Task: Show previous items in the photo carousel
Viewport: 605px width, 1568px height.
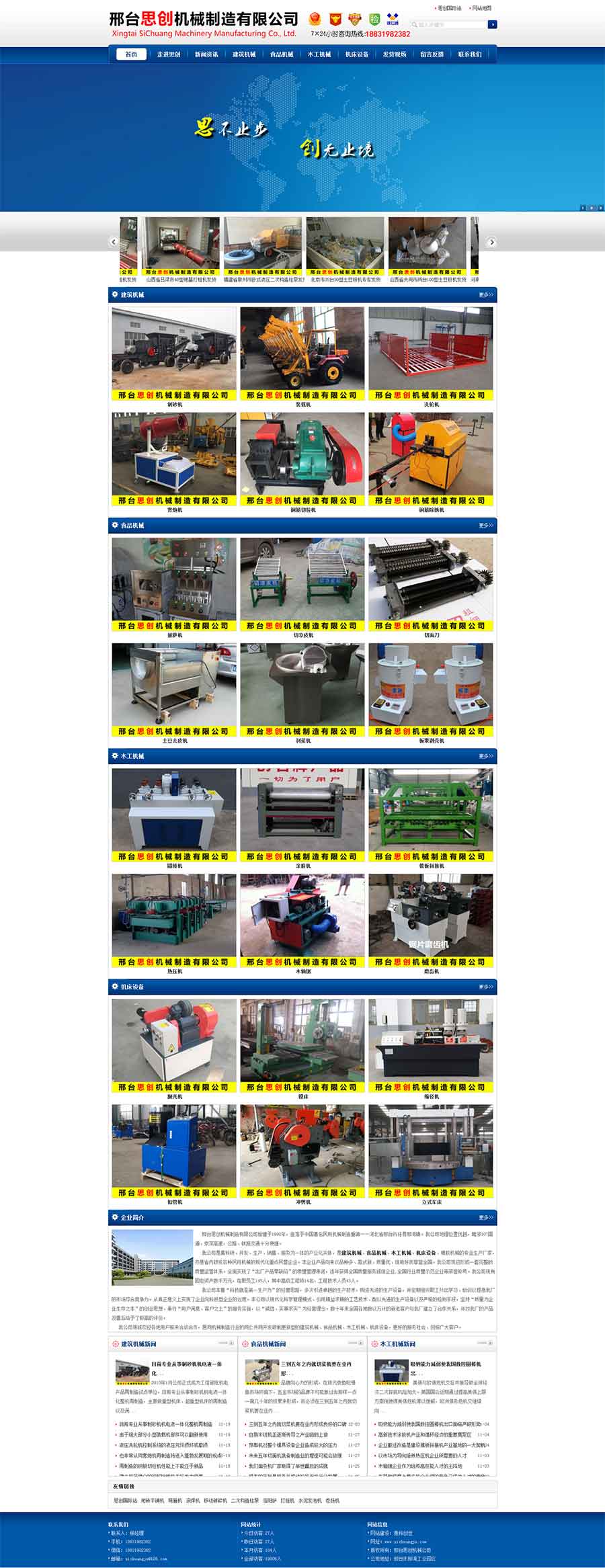Action: (114, 242)
